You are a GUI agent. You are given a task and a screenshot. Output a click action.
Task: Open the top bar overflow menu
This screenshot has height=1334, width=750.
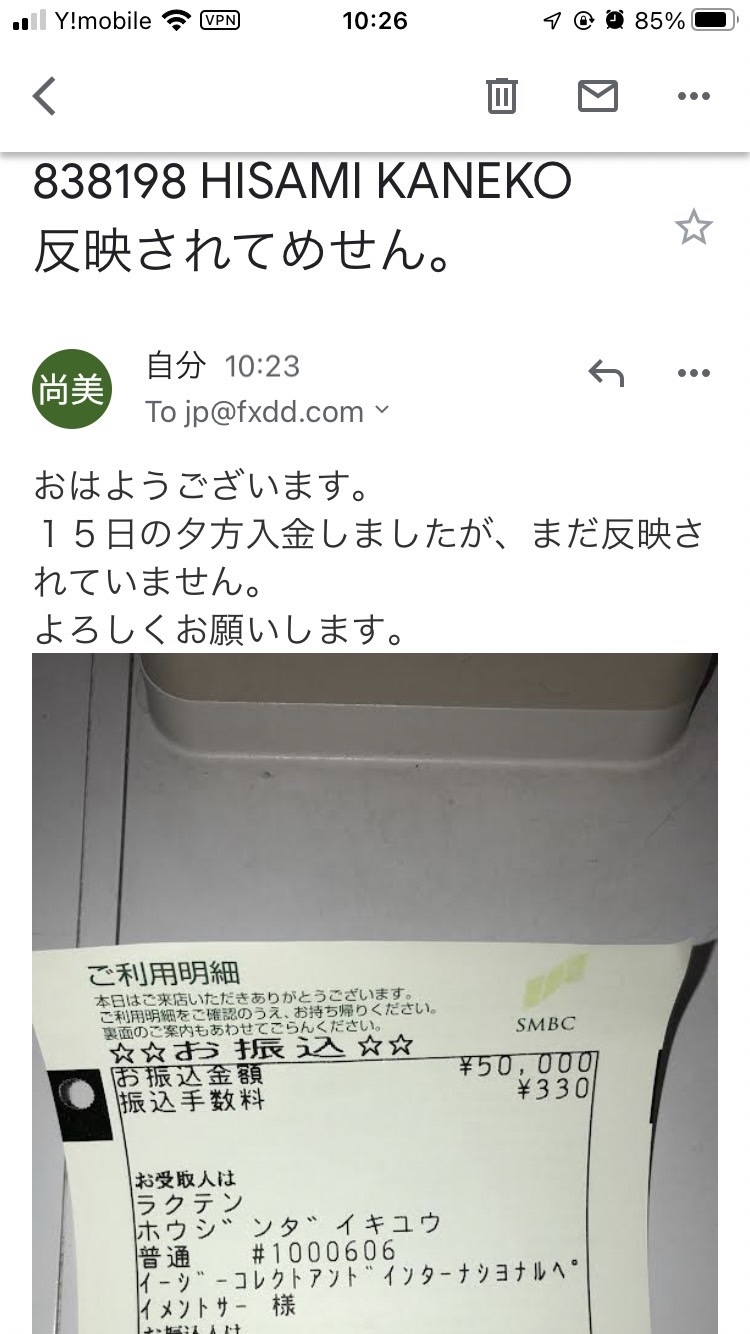[x=693, y=96]
